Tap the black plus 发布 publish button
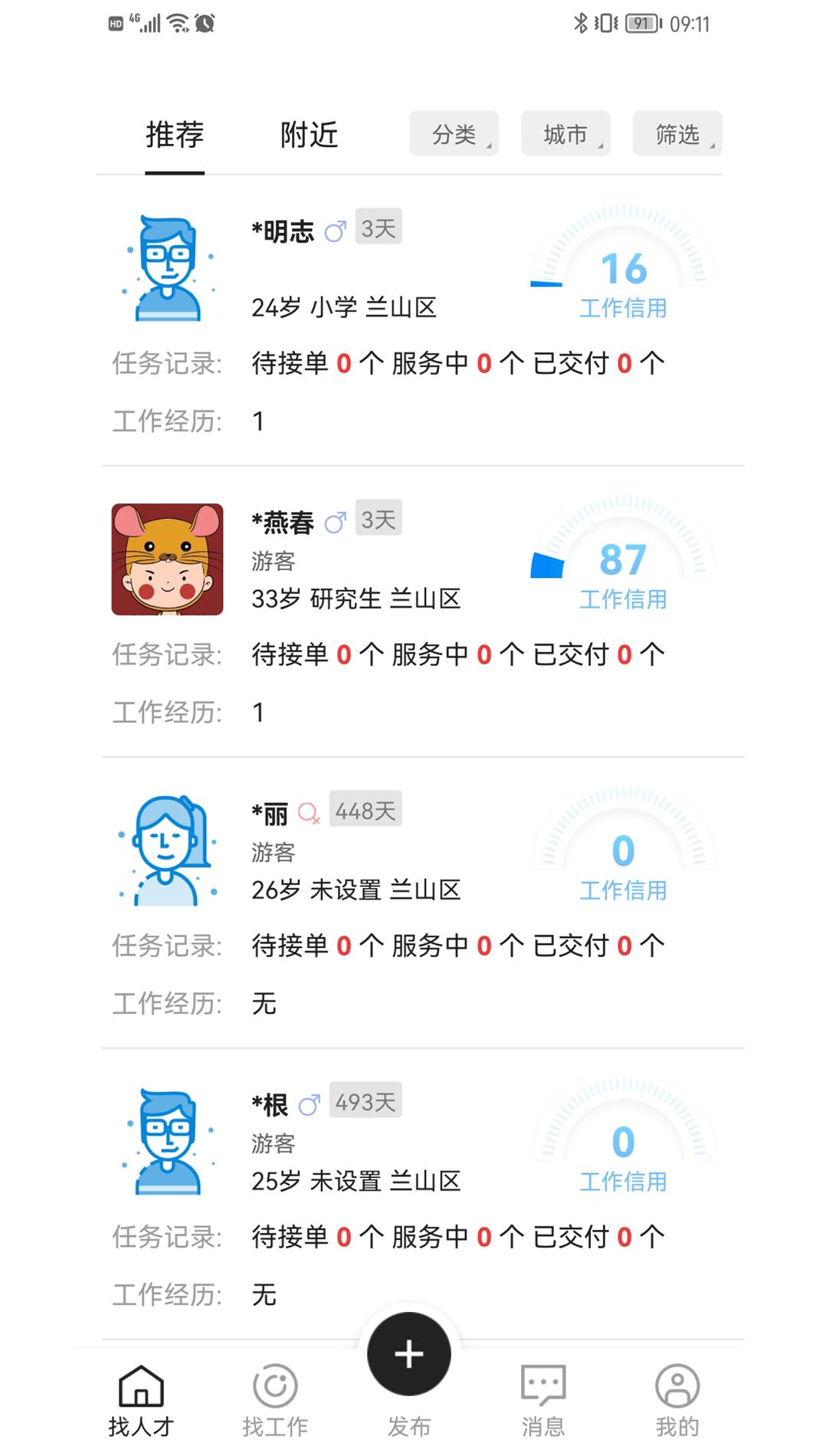The image size is (819, 1456). (x=409, y=1353)
